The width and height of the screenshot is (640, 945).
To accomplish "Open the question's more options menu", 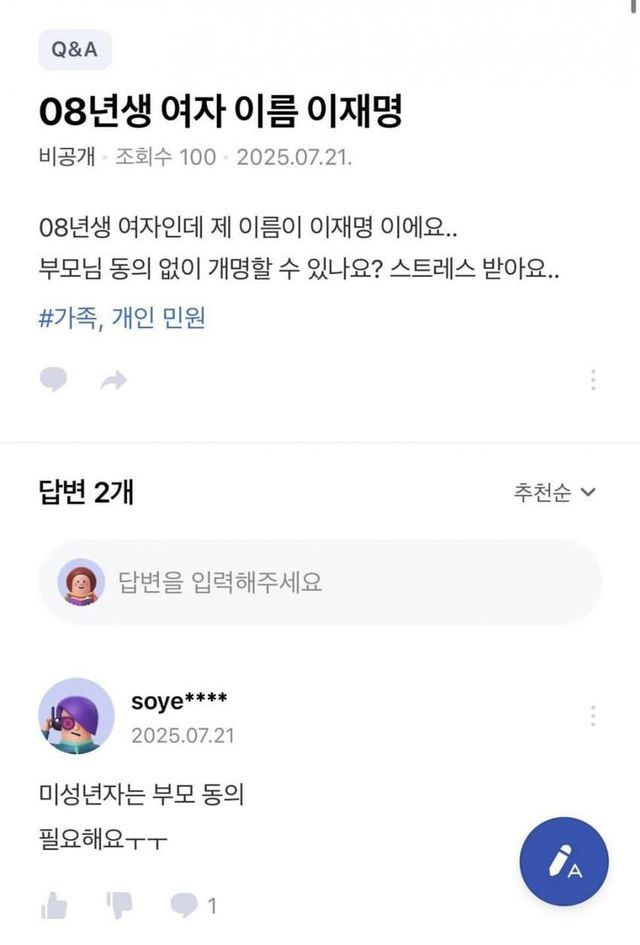I will coord(593,380).
